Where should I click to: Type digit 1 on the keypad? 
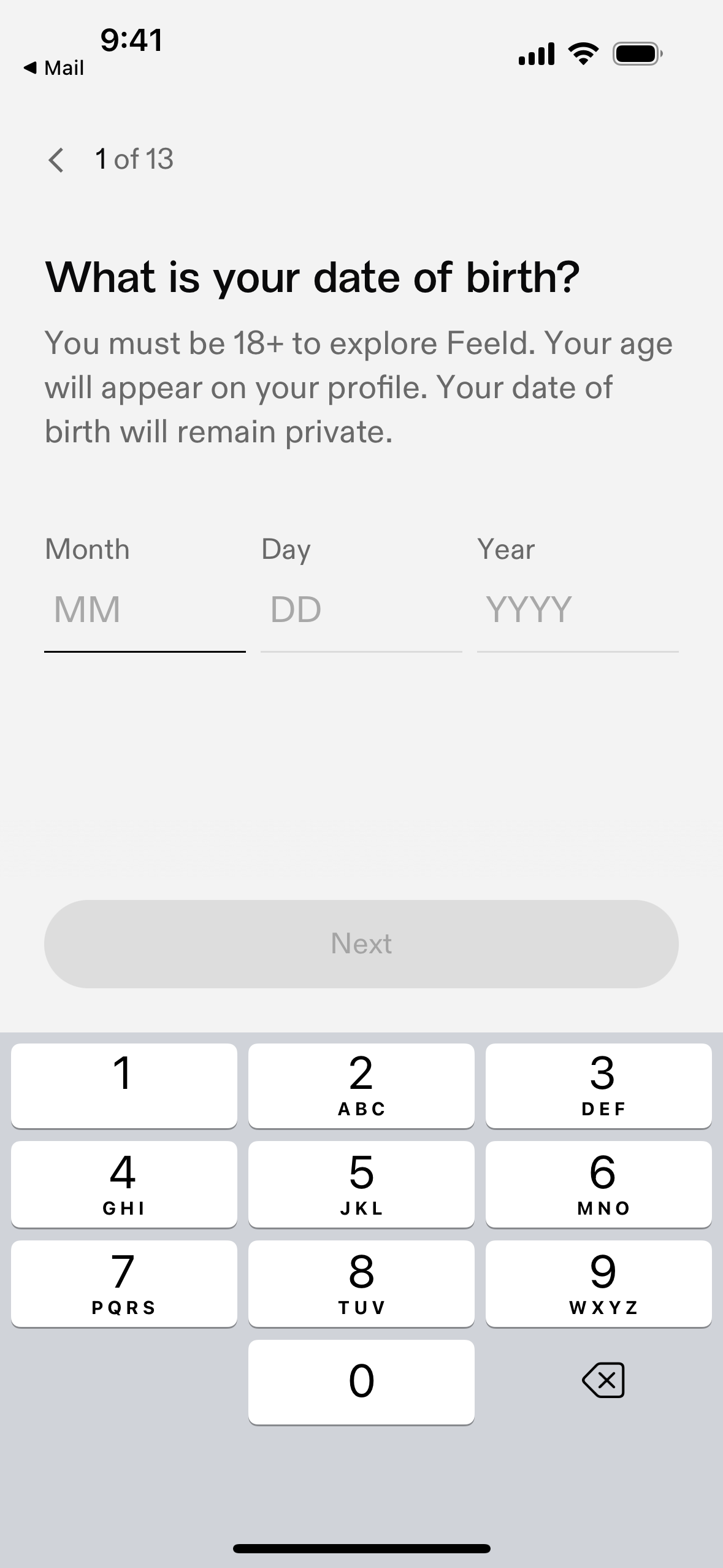point(124,1085)
